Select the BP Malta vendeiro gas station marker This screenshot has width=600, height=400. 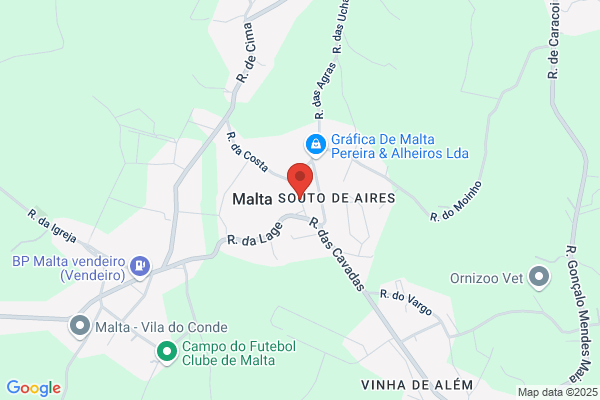tap(140, 267)
